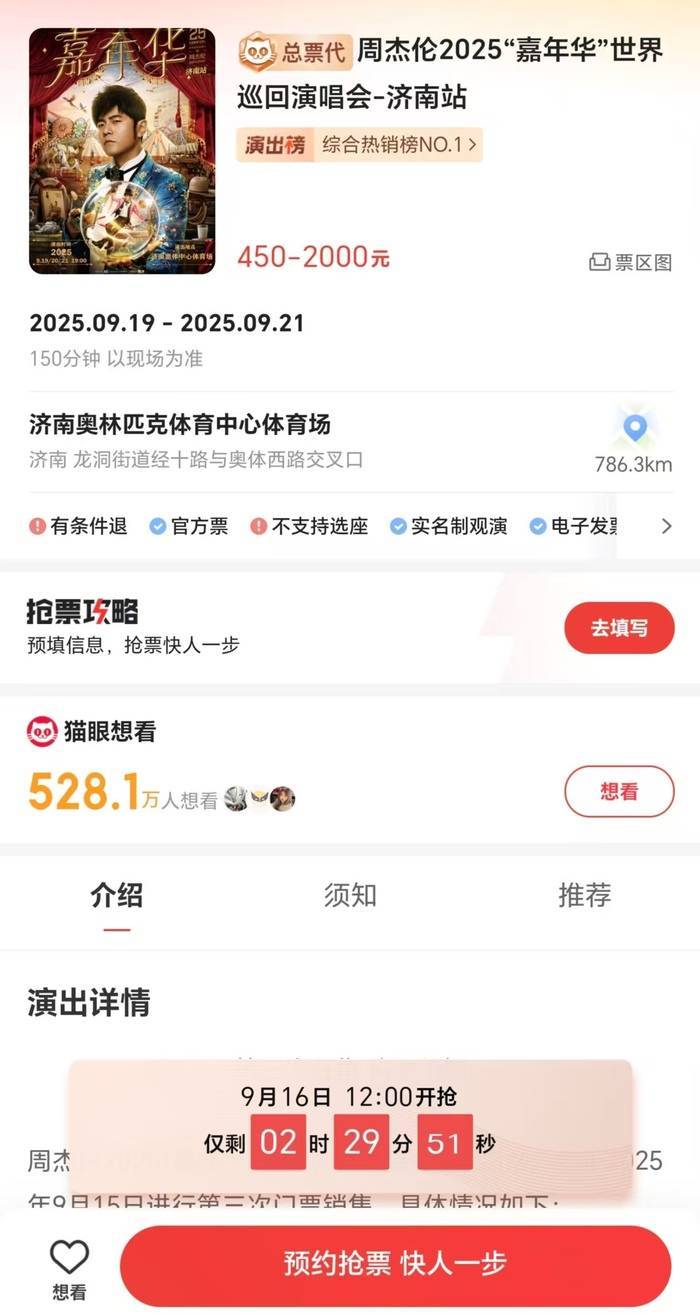Switch to the 须知 tab
The width and height of the screenshot is (700, 1314).
pos(350,895)
